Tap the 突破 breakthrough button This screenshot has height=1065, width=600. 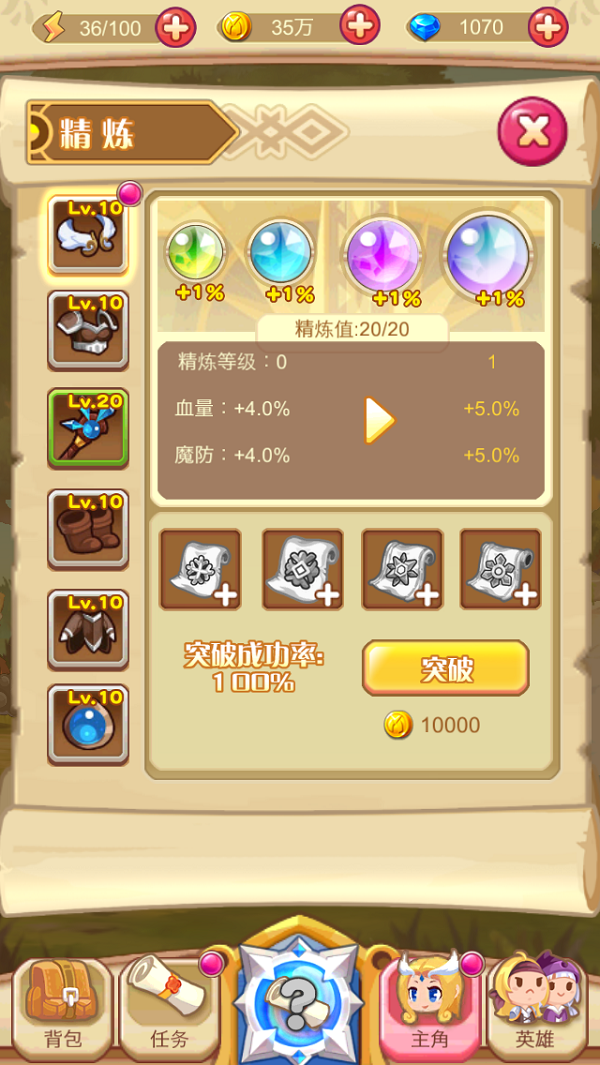445,669
